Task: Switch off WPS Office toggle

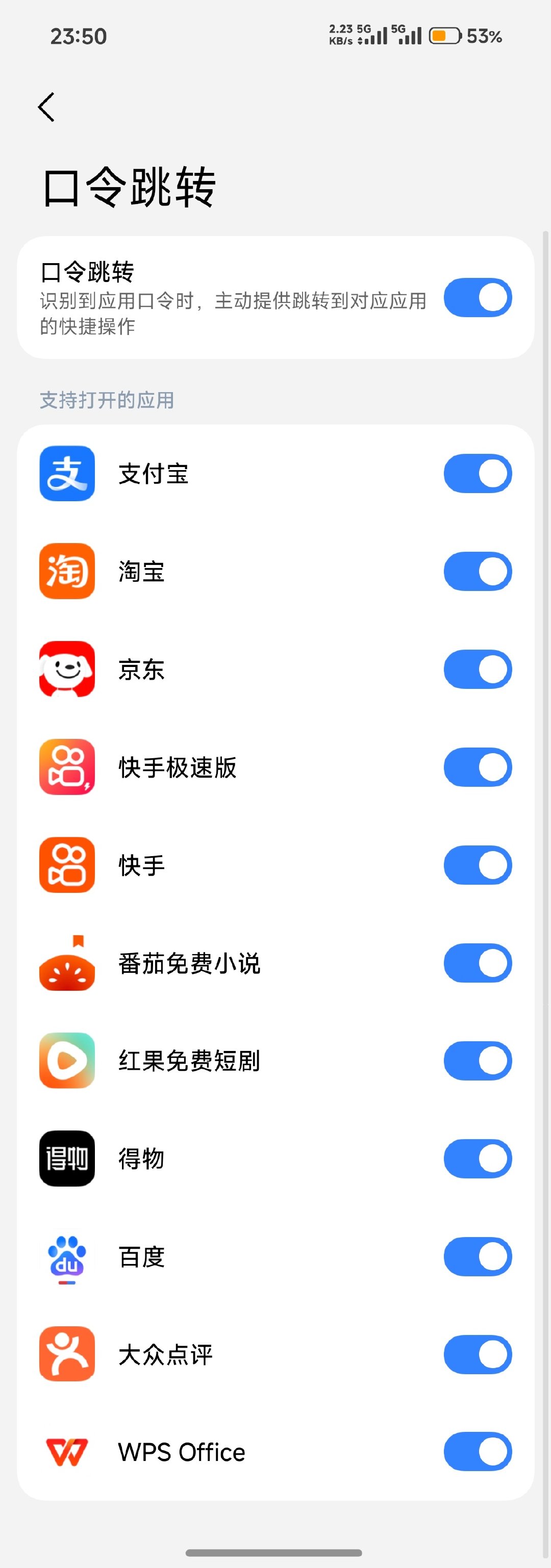Action: click(x=478, y=1452)
